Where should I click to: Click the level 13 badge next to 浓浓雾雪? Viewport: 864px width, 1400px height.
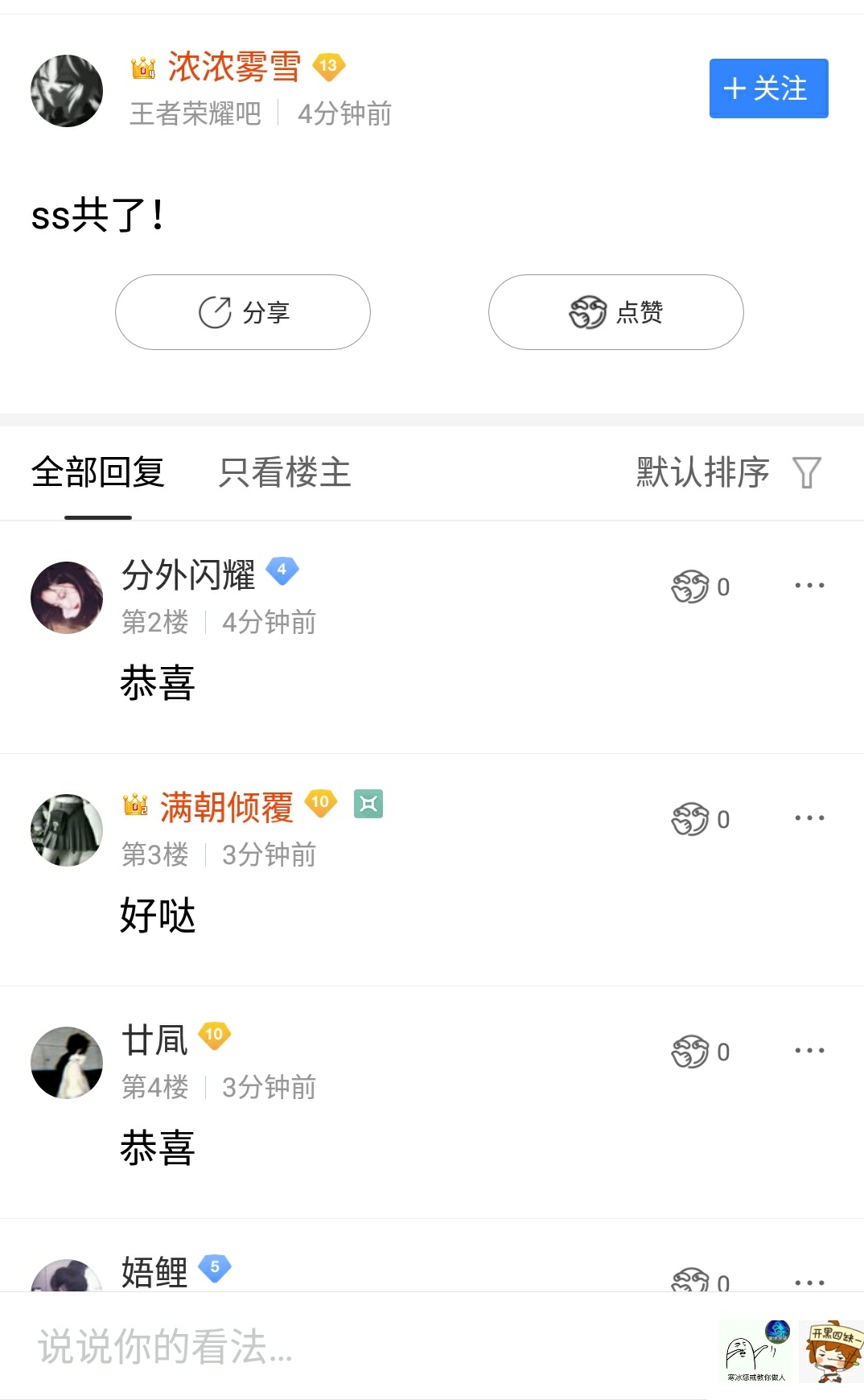tap(328, 65)
